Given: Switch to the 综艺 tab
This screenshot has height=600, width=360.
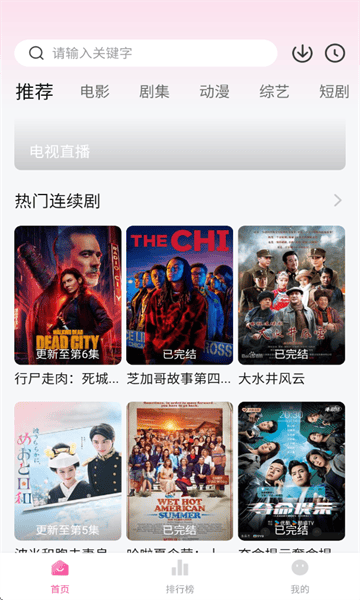Looking at the screenshot, I should [x=274, y=92].
